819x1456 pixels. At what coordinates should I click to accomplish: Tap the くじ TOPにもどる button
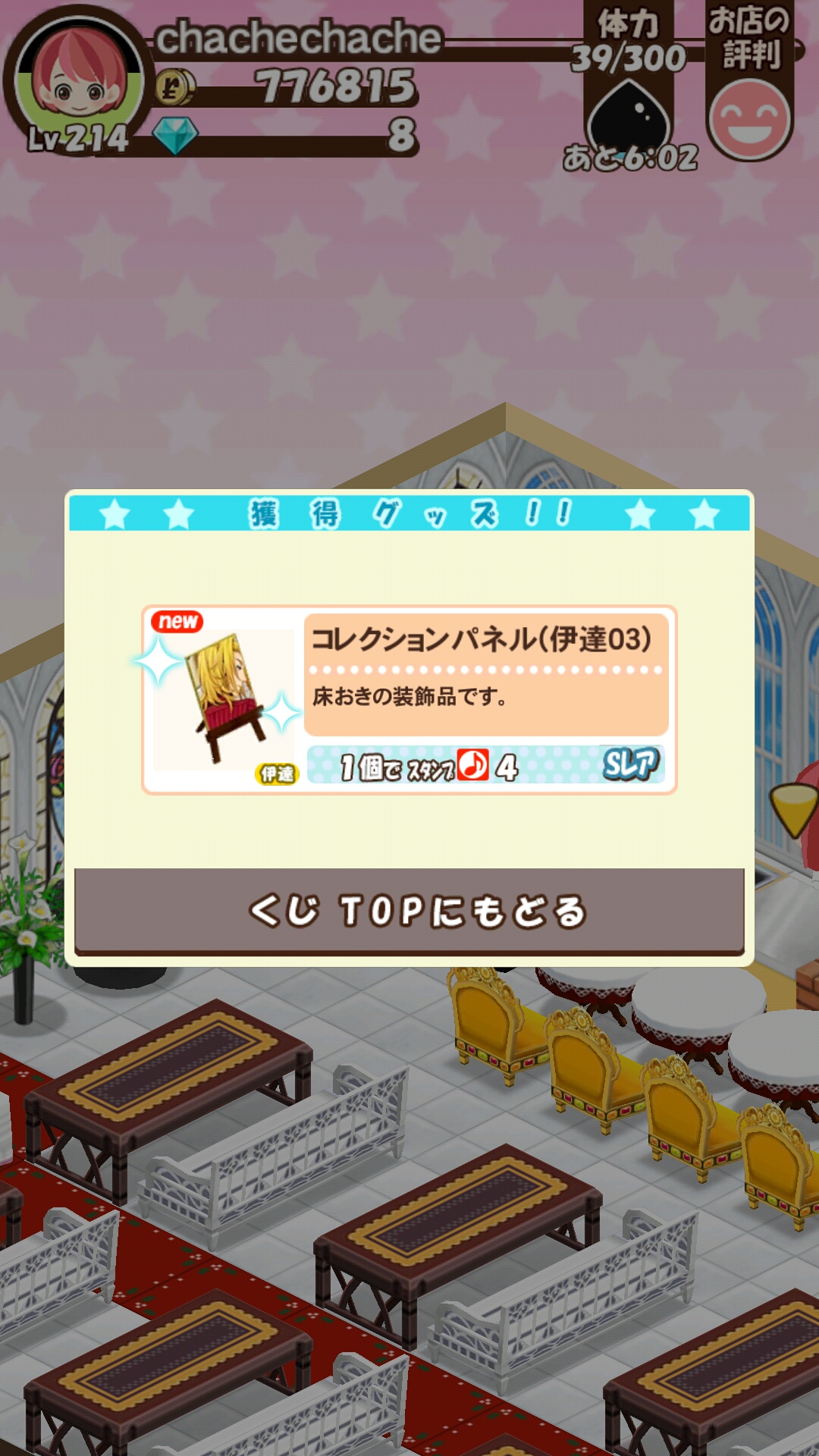[409, 911]
